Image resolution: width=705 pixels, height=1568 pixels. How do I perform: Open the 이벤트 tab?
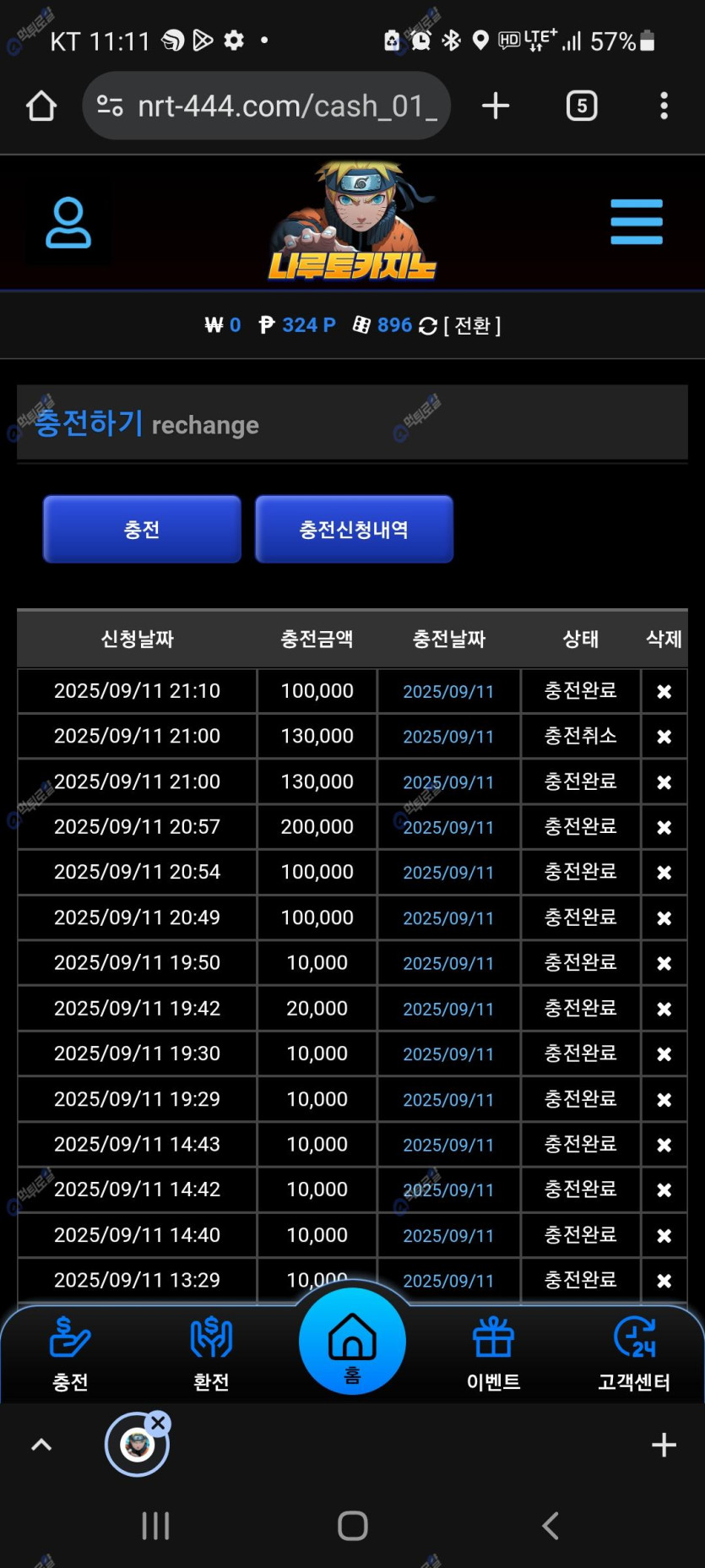tap(493, 1353)
